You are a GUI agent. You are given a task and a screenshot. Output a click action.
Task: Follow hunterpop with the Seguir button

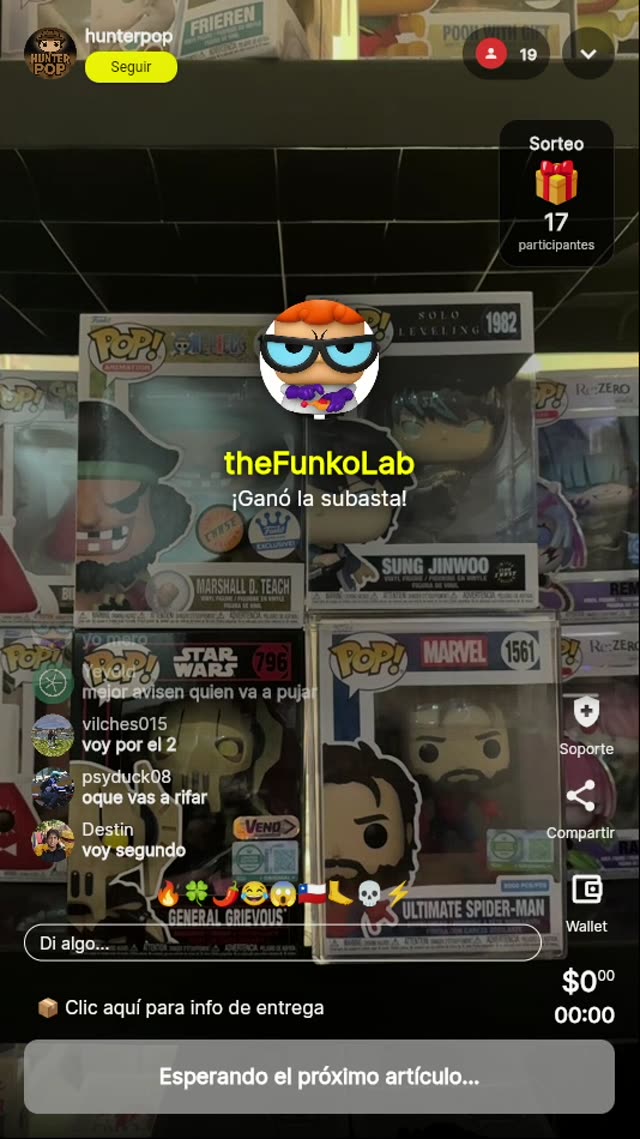tap(131, 67)
